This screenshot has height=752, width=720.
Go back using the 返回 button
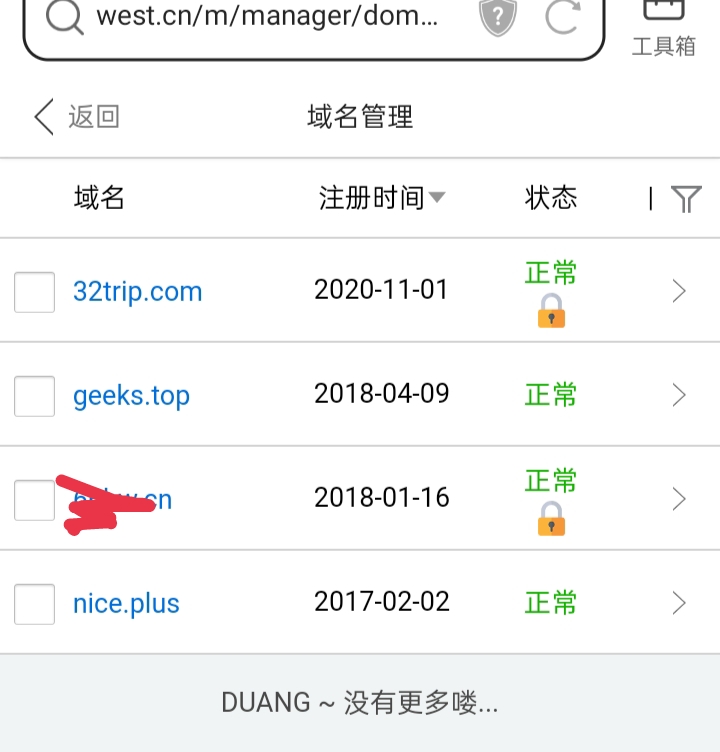pos(77,117)
